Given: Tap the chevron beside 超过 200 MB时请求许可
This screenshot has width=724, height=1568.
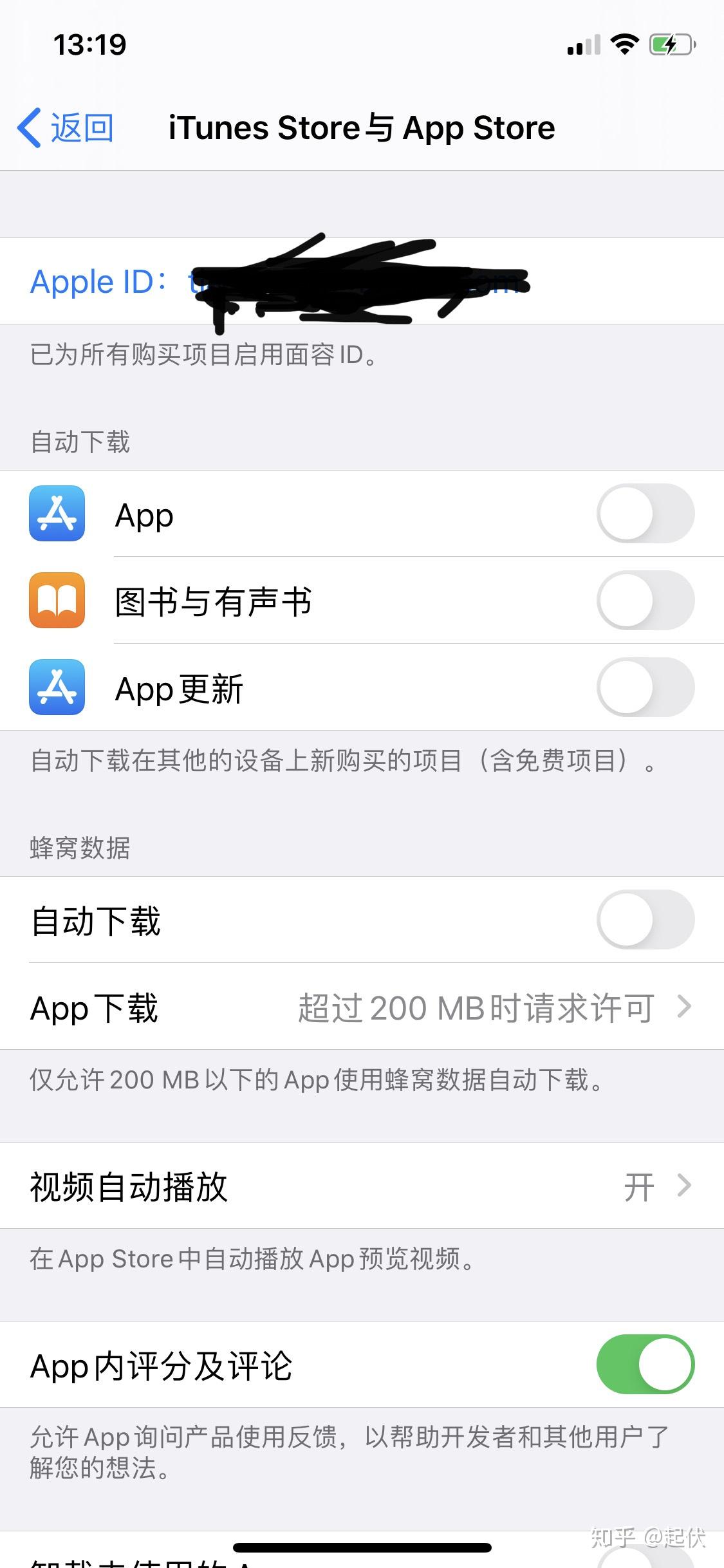Looking at the screenshot, I should coord(684,1008).
